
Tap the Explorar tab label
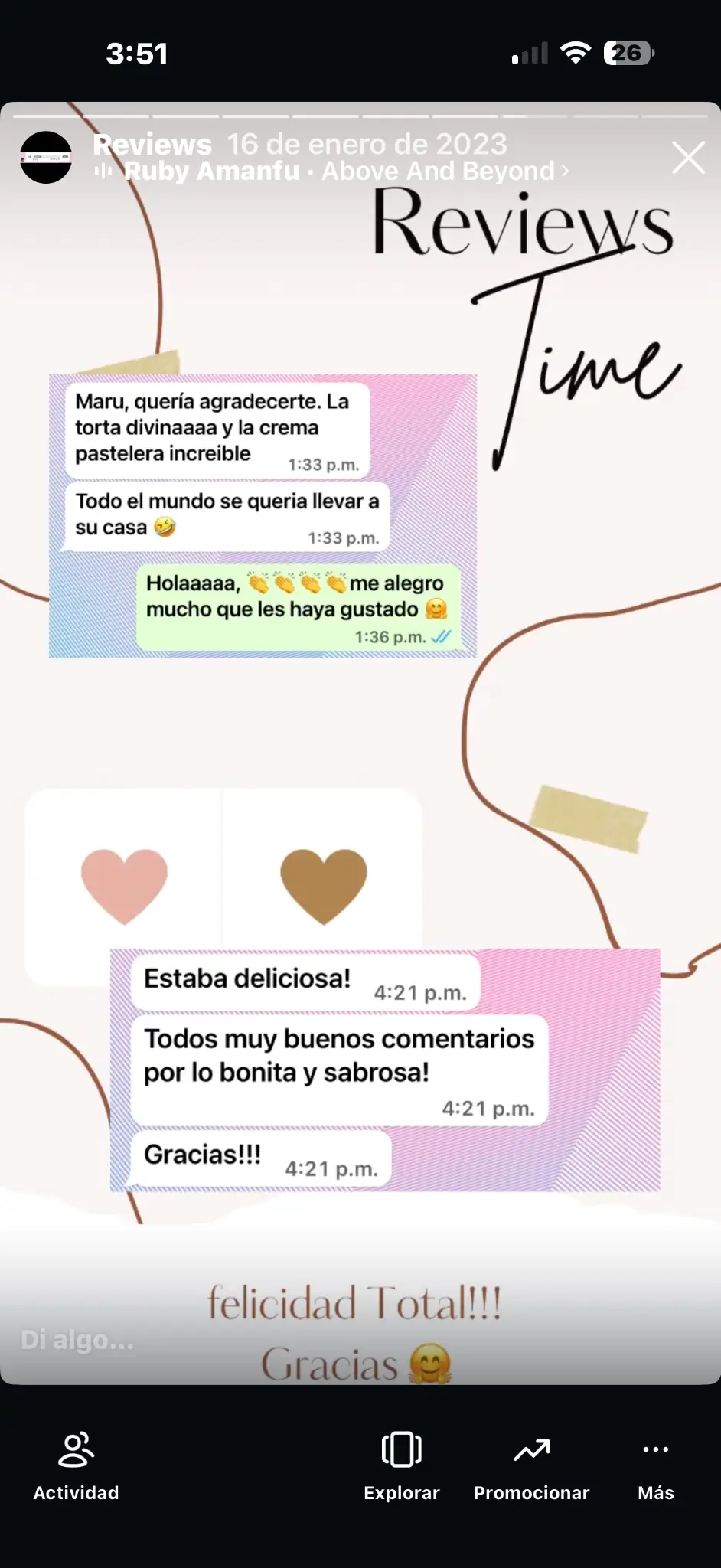(x=402, y=1491)
